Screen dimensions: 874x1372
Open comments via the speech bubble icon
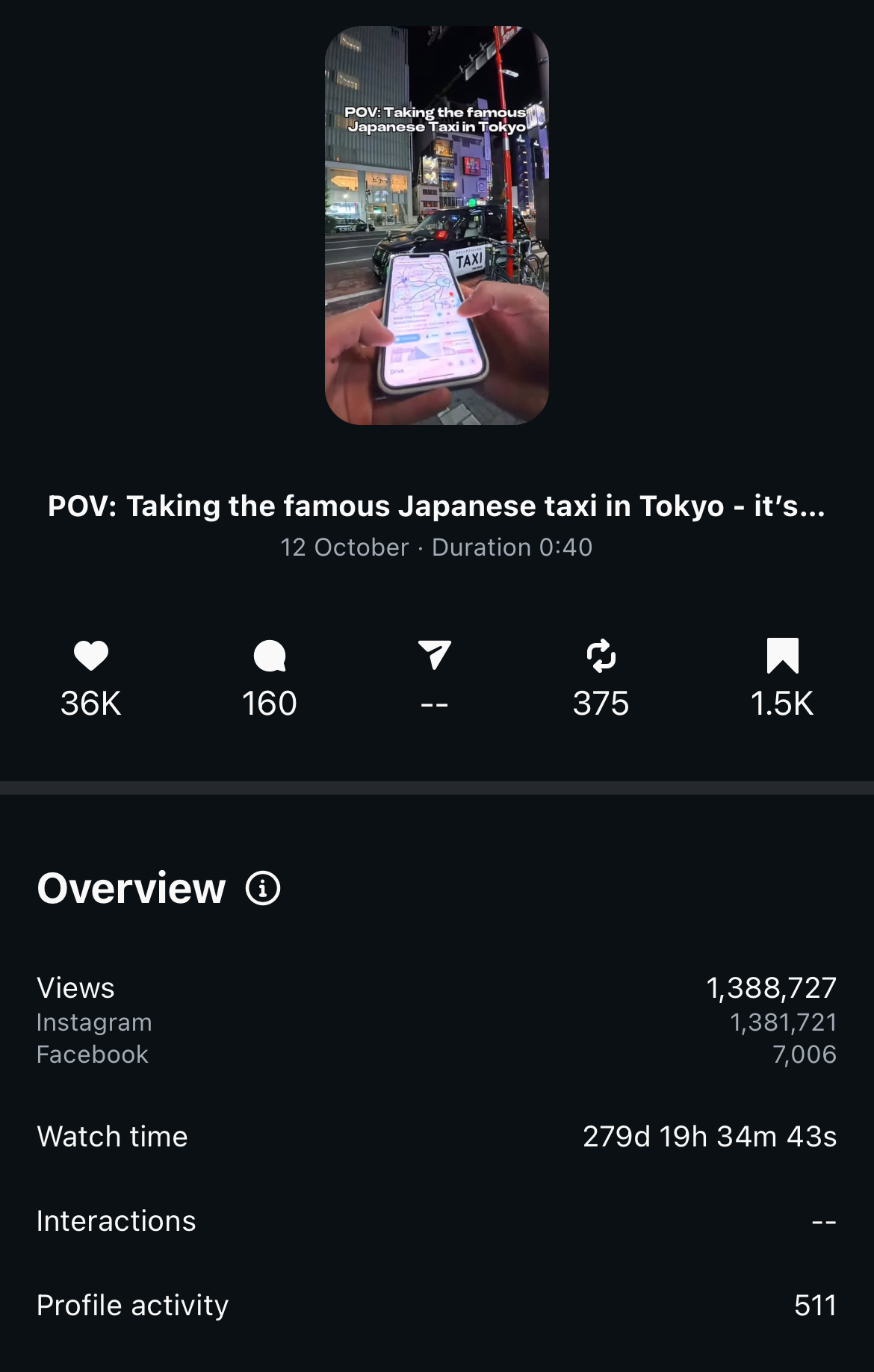[x=269, y=657]
